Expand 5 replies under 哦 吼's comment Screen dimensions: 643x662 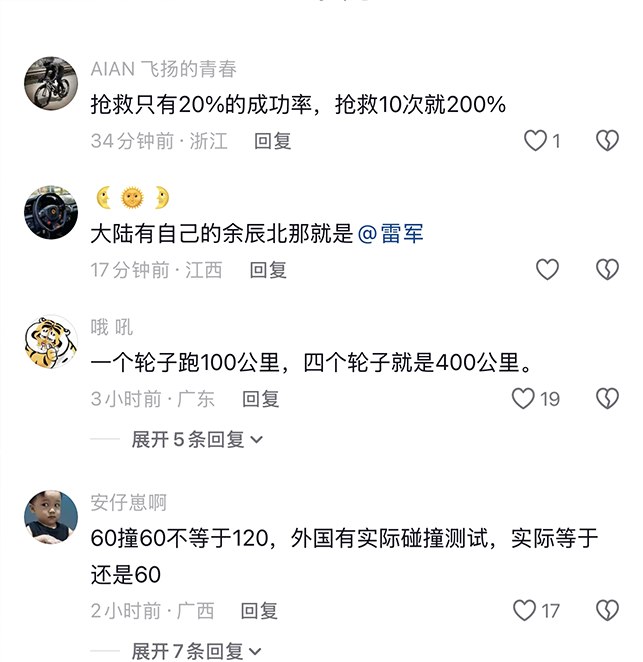197,439
